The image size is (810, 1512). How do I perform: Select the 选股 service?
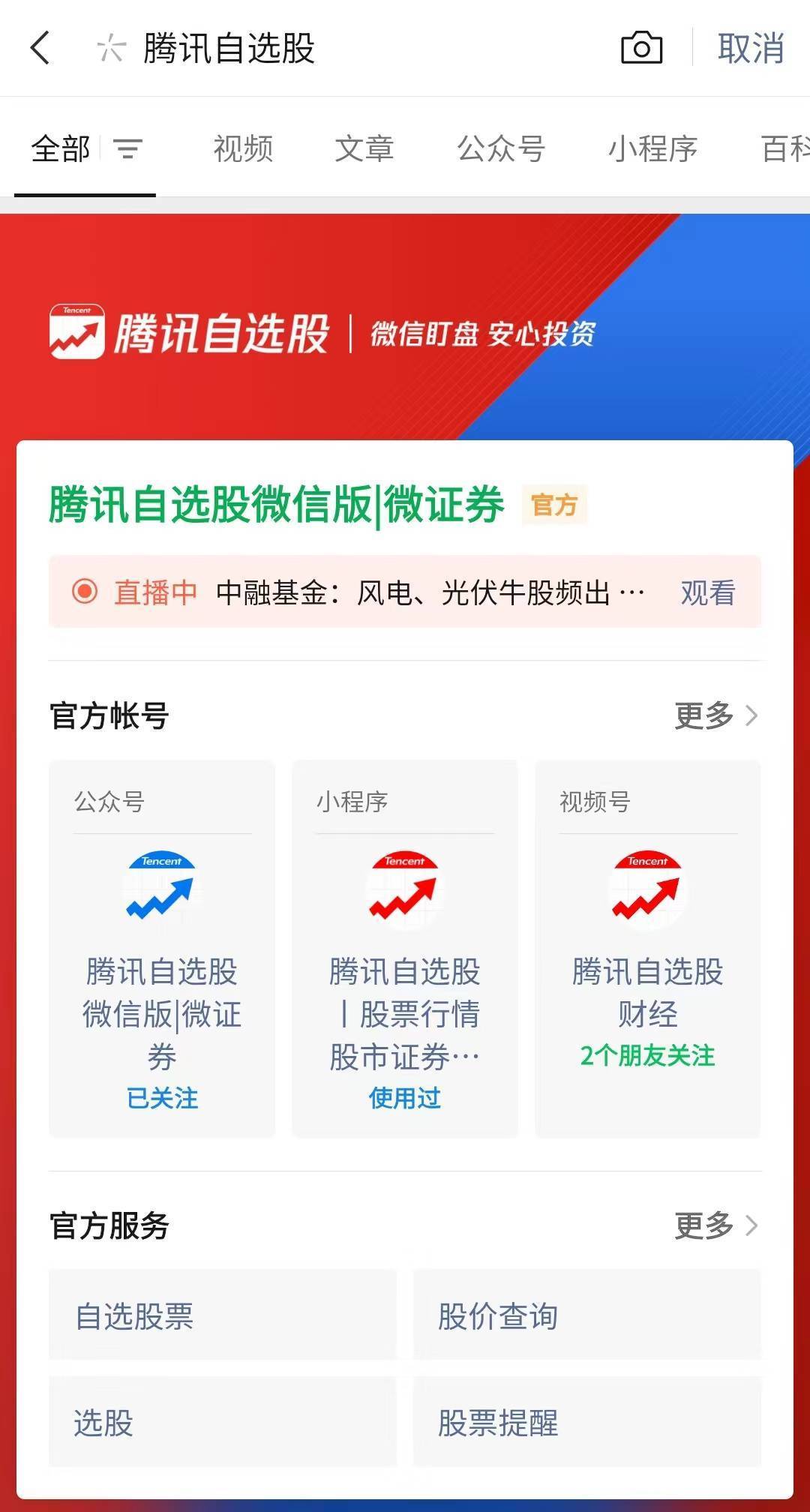pyautogui.click(x=222, y=1421)
